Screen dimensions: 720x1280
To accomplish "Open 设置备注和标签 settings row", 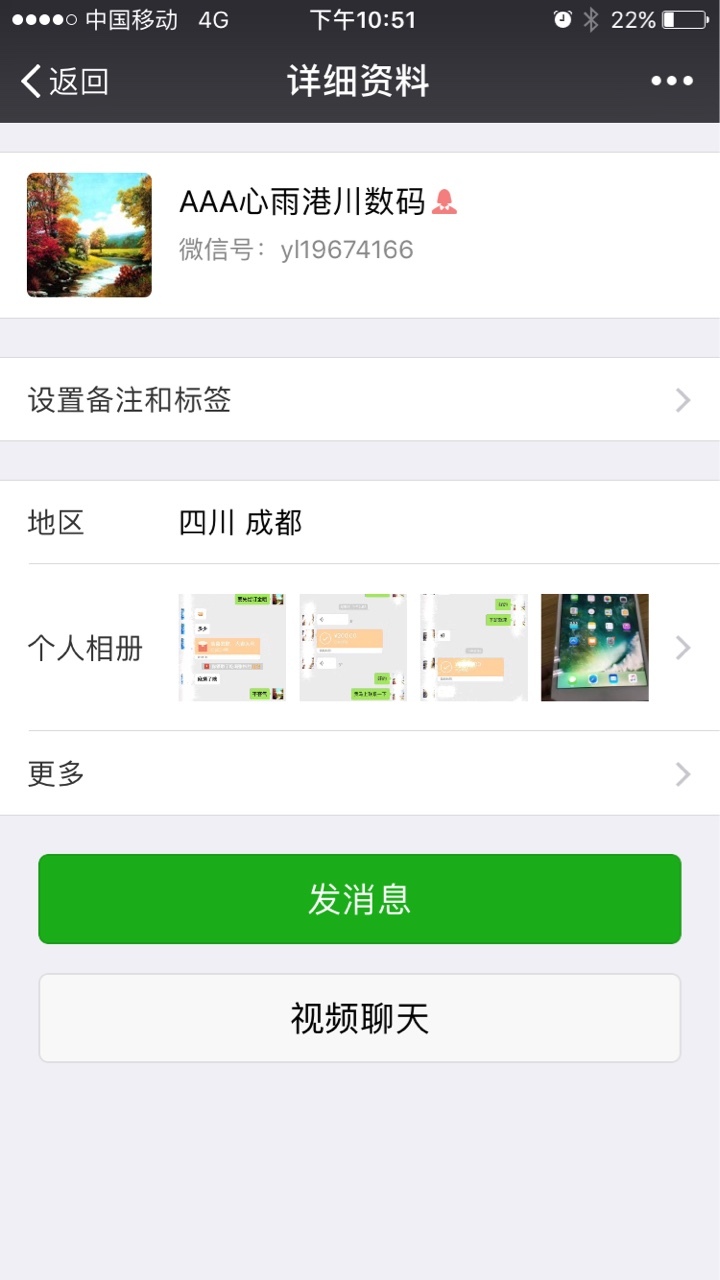I will coord(360,400).
